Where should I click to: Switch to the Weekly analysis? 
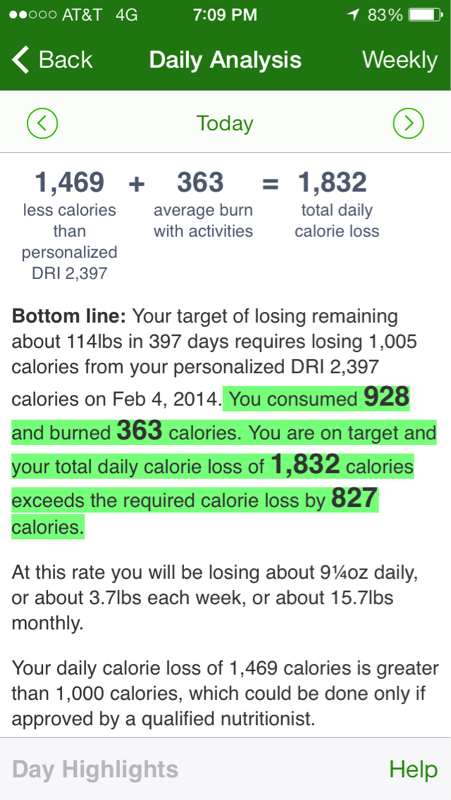pyautogui.click(x=399, y=60)
